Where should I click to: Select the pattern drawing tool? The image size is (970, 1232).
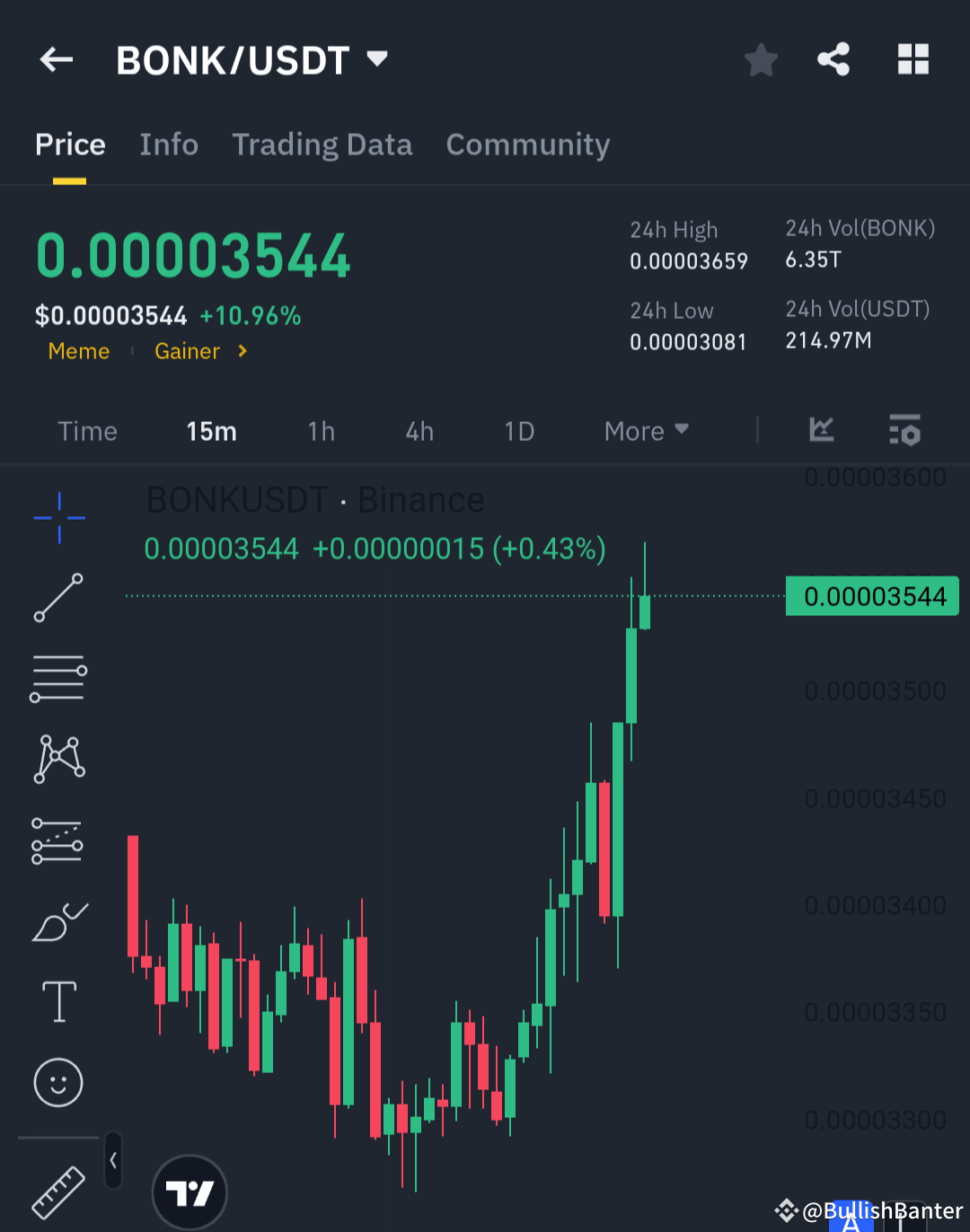tap(57, 759)
